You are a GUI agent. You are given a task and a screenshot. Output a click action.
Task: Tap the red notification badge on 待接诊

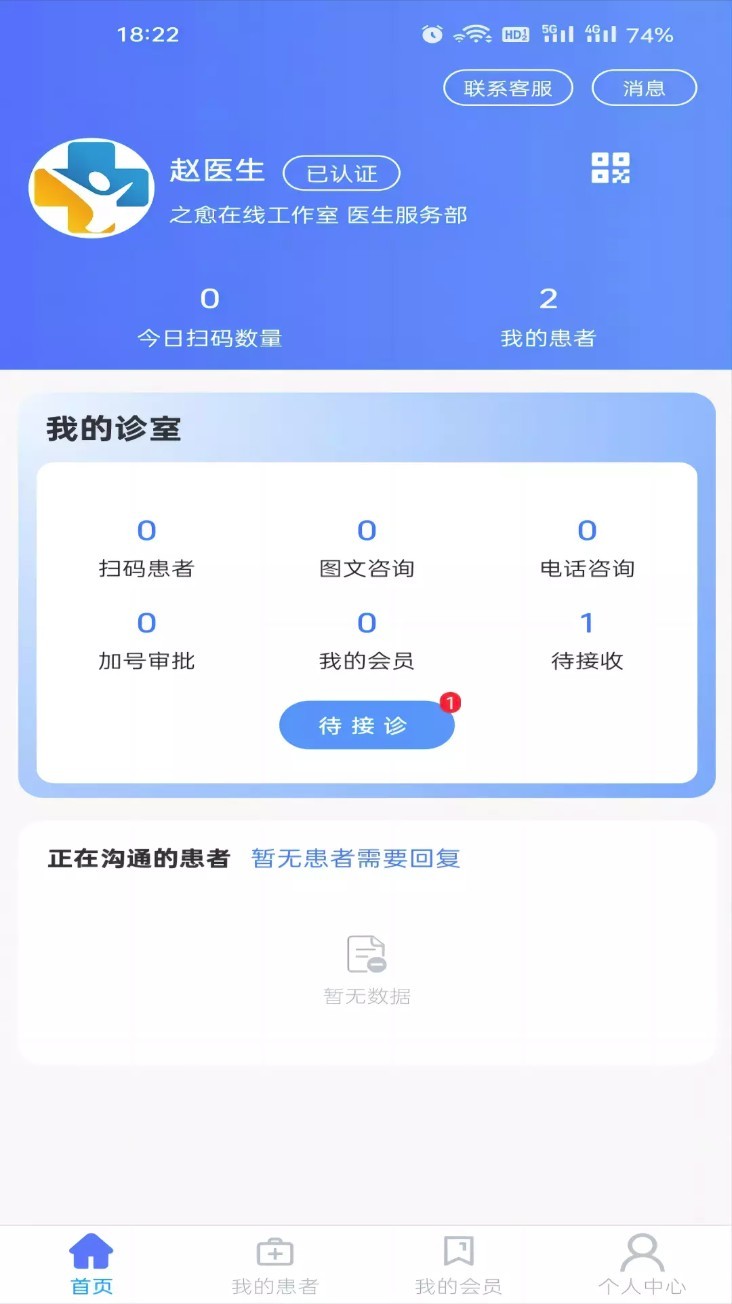click(449, 701)
